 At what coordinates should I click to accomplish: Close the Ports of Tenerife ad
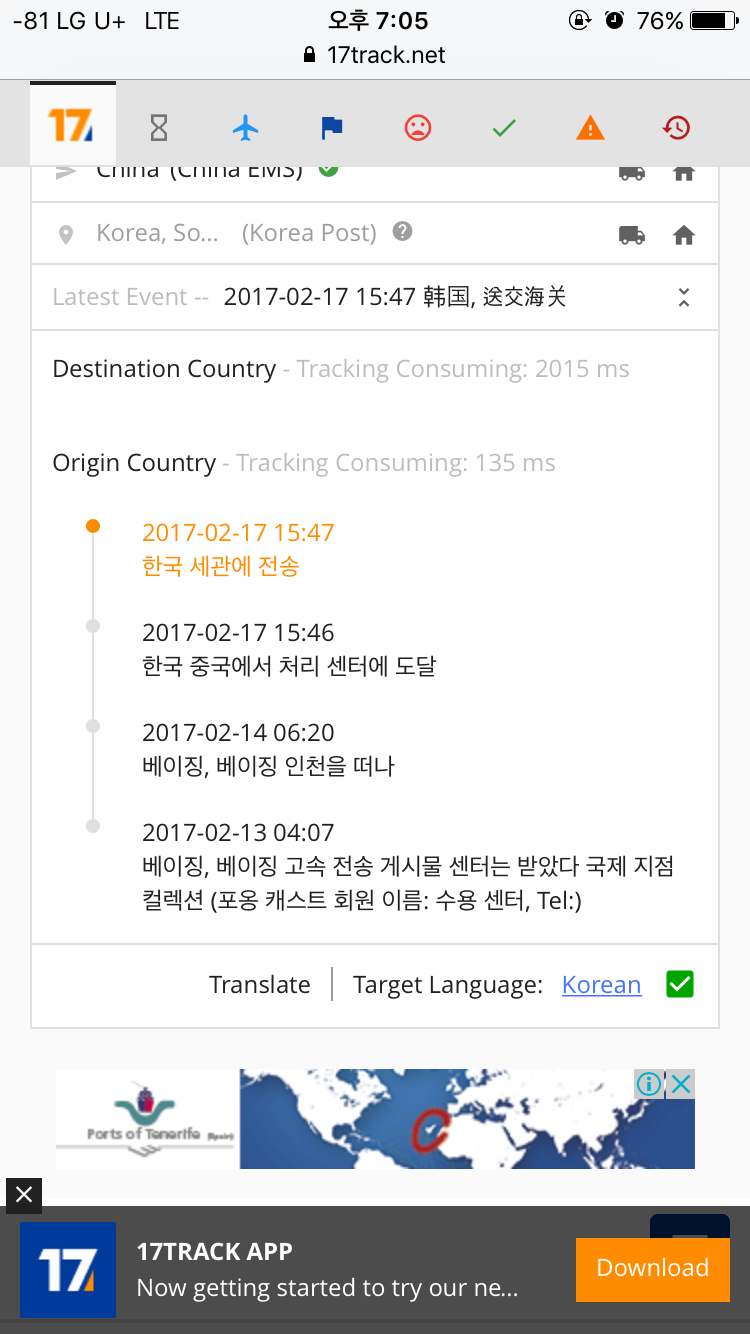681,1084
